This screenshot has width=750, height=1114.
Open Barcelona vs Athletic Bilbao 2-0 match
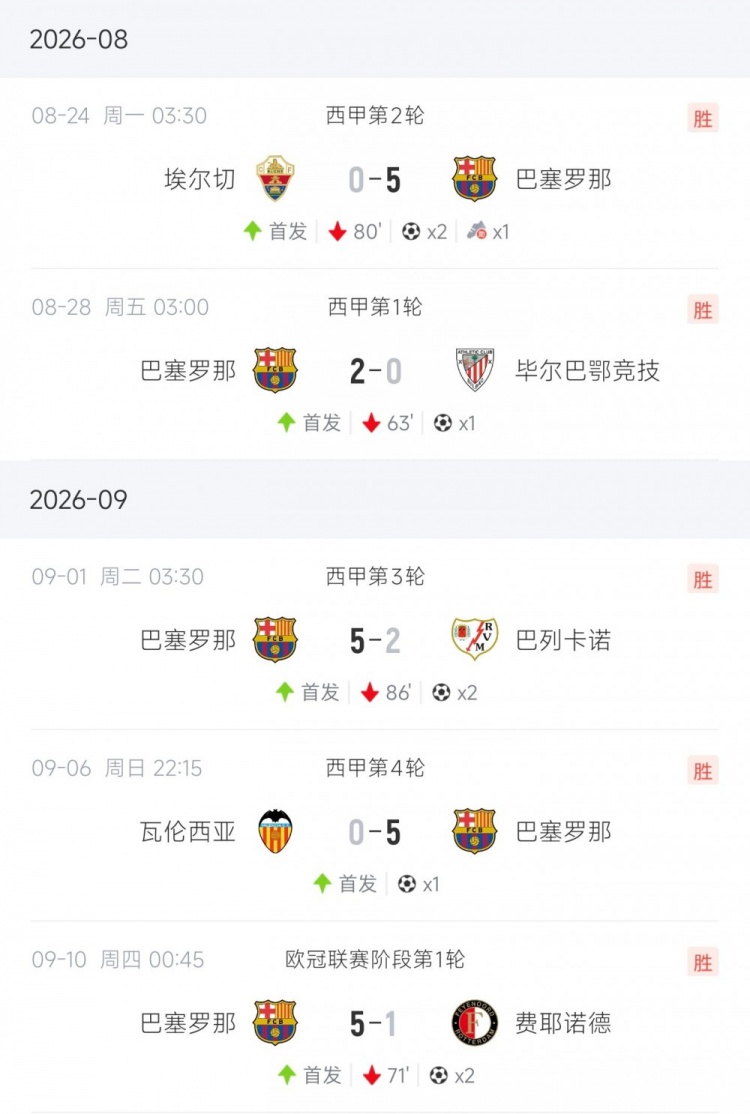375,364
